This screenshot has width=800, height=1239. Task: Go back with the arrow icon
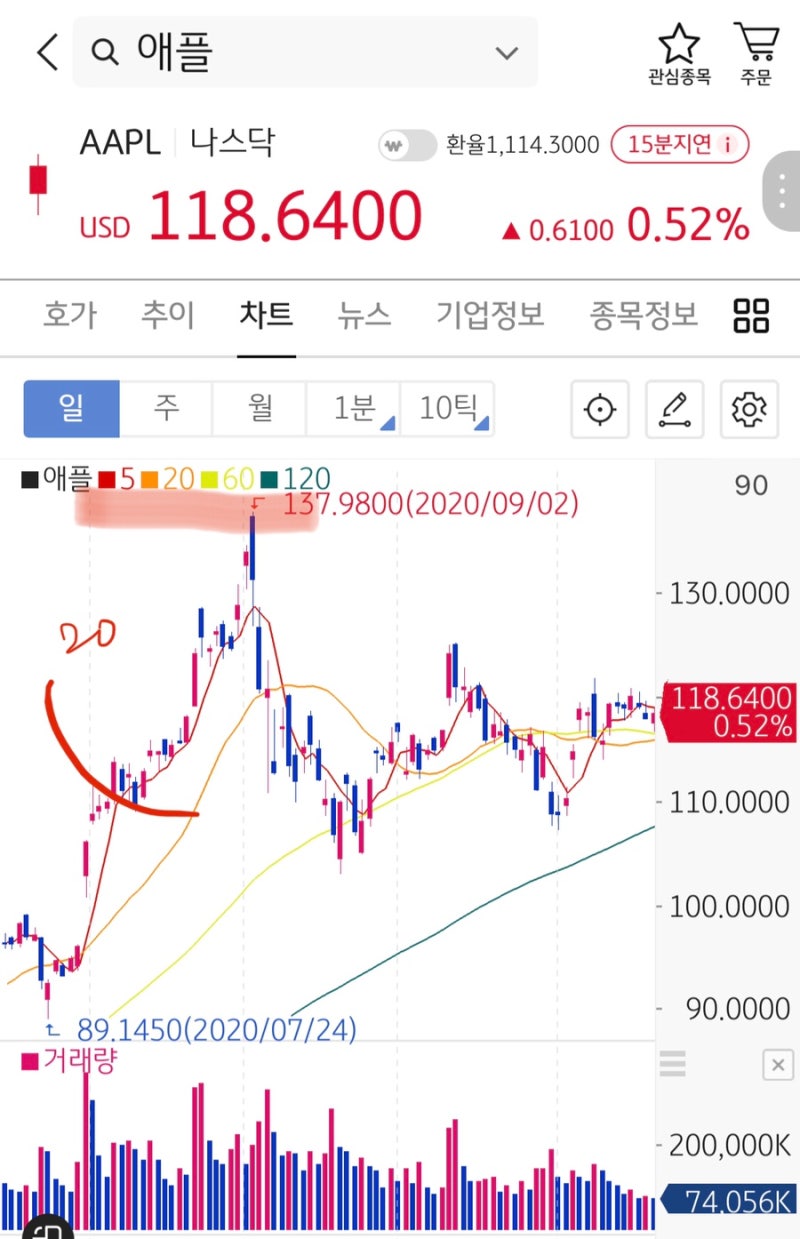coord(47,52)
